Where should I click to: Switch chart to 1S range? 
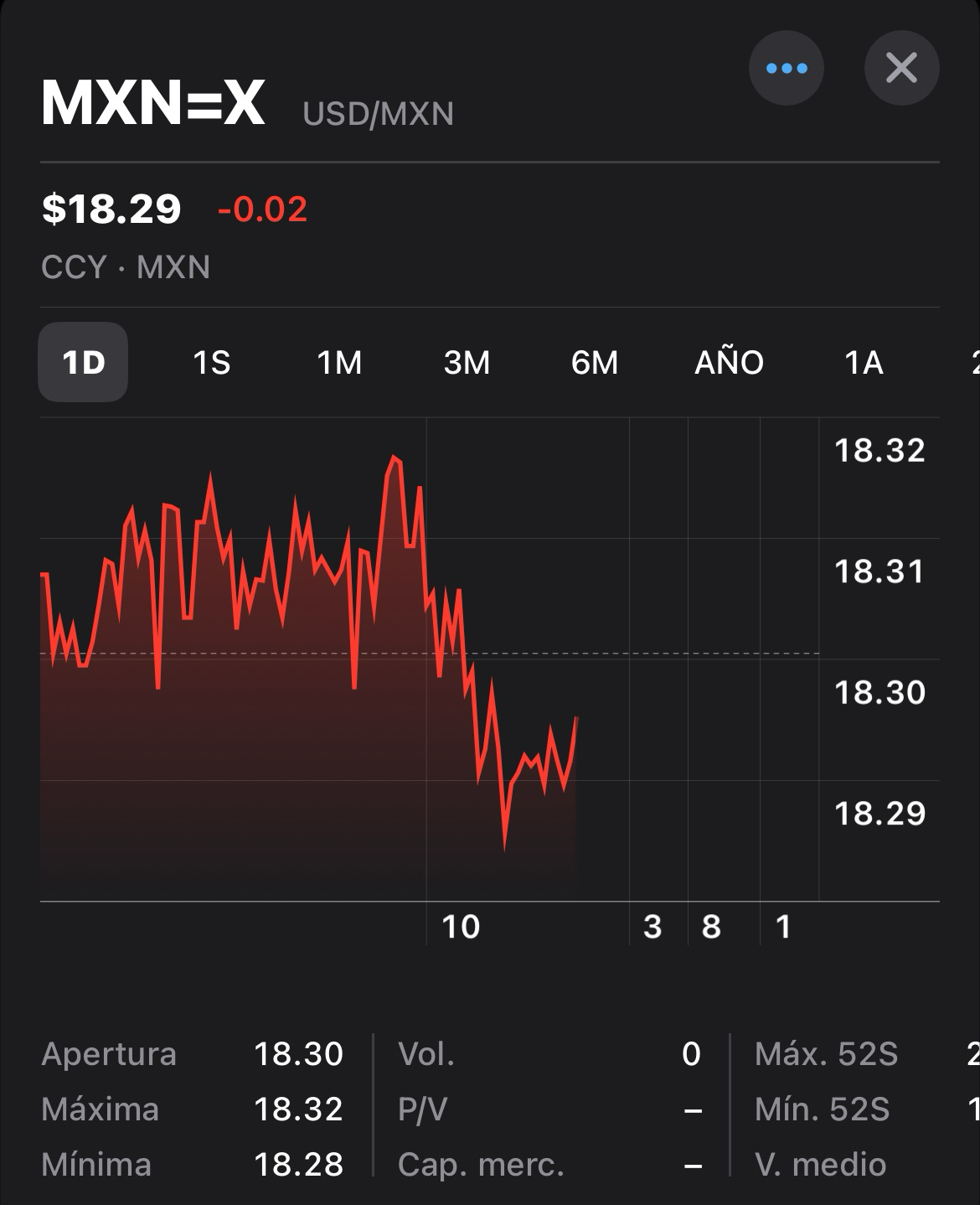pyautogui.click(x=211, y=363)
